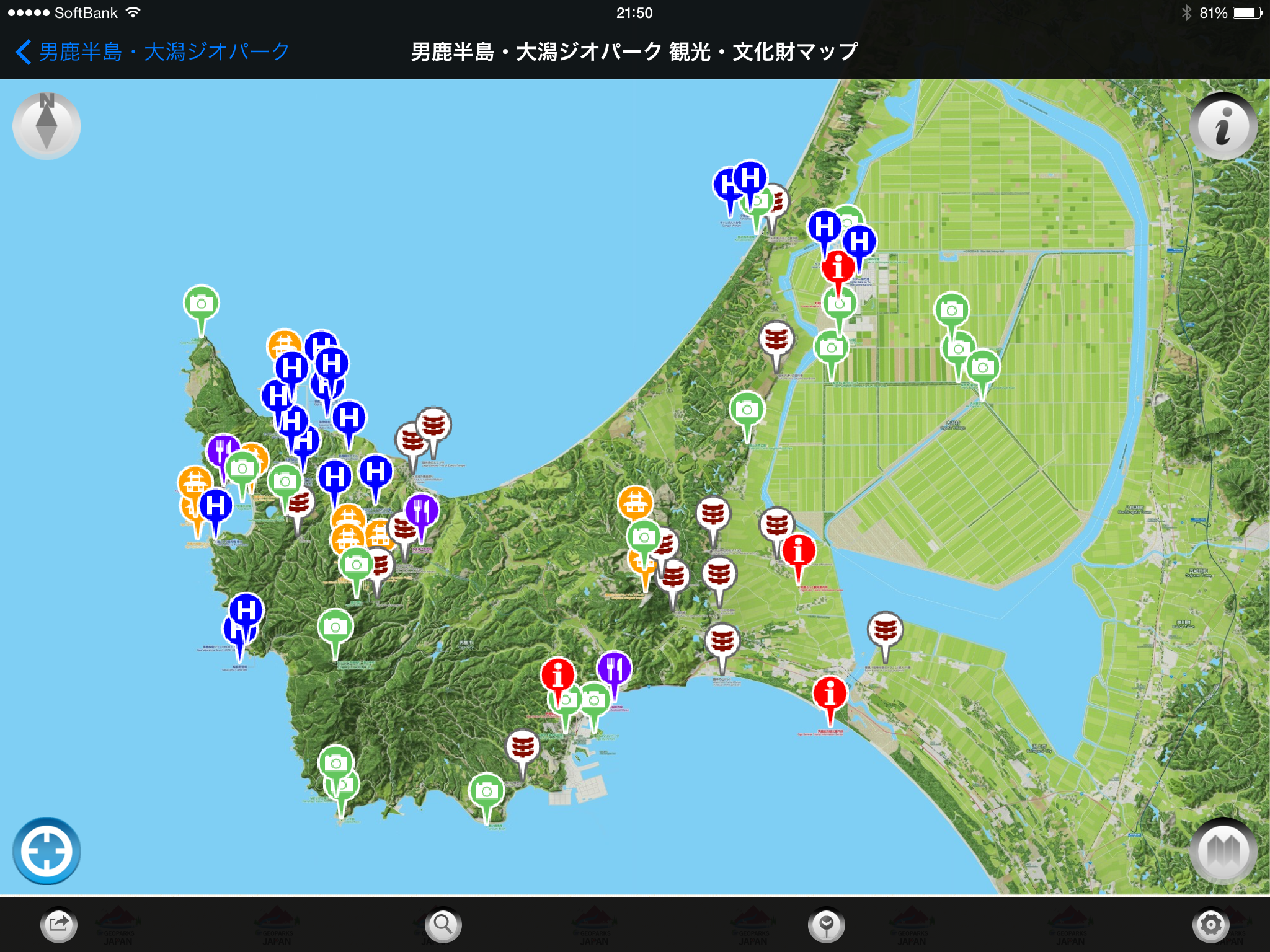Open the pin list button

click(826, 925)
